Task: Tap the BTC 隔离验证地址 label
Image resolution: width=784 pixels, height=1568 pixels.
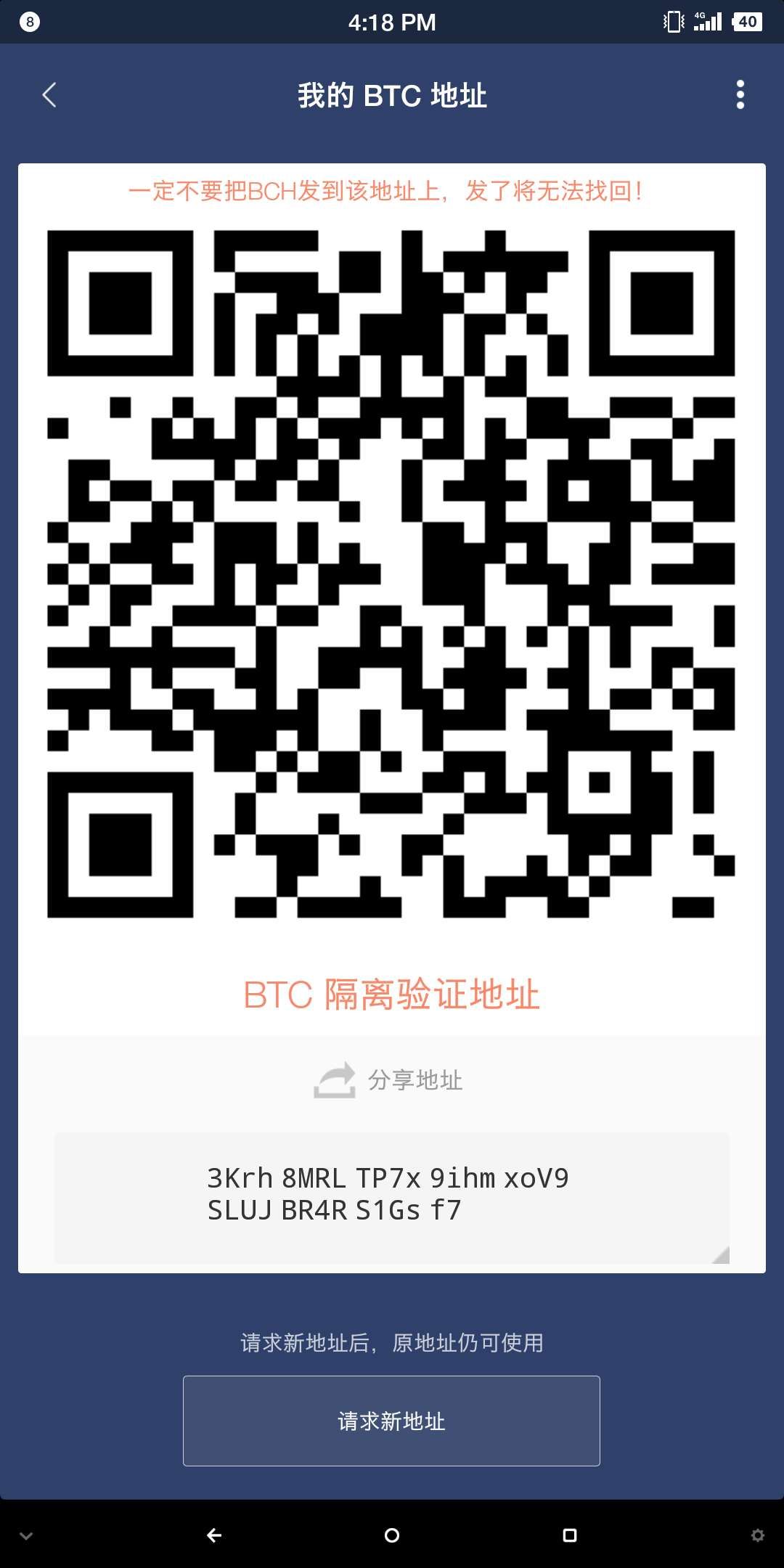Action: 392,996
